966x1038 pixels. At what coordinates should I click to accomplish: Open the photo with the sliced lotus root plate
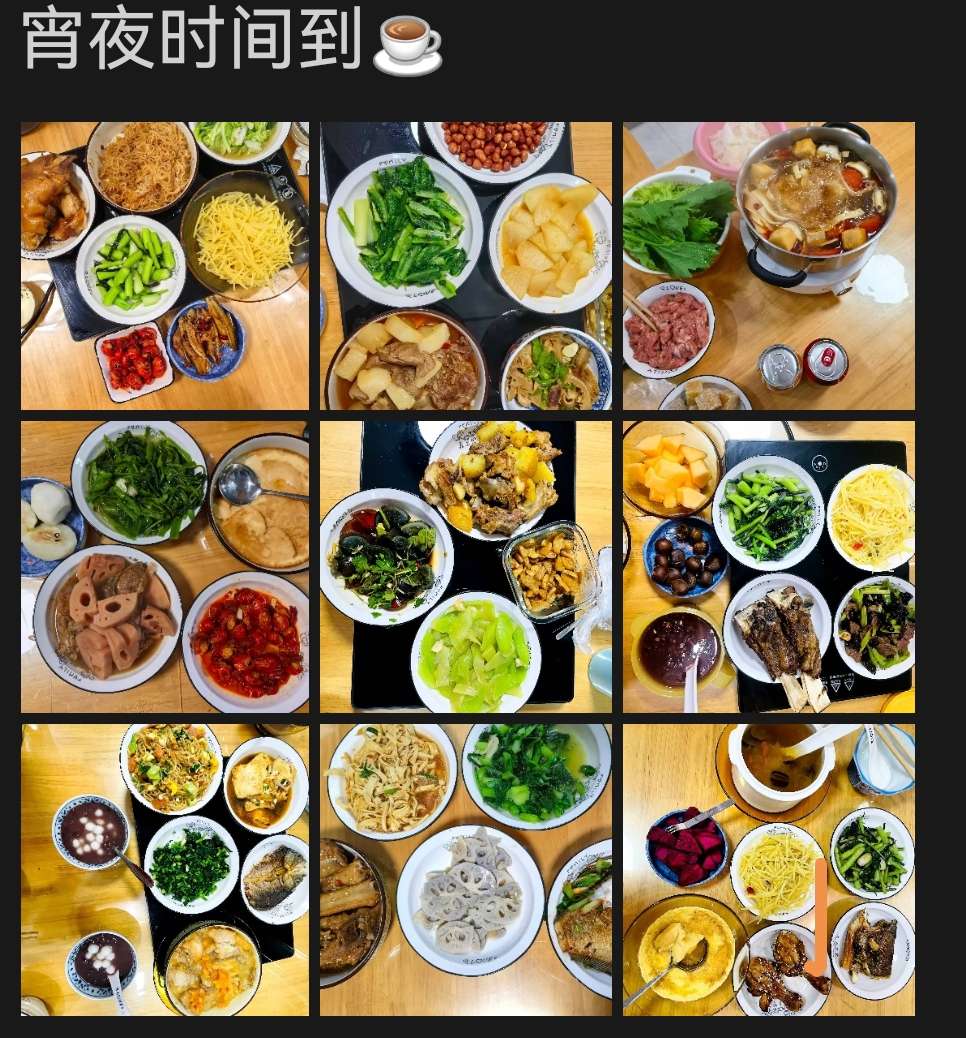click(466, 869)
